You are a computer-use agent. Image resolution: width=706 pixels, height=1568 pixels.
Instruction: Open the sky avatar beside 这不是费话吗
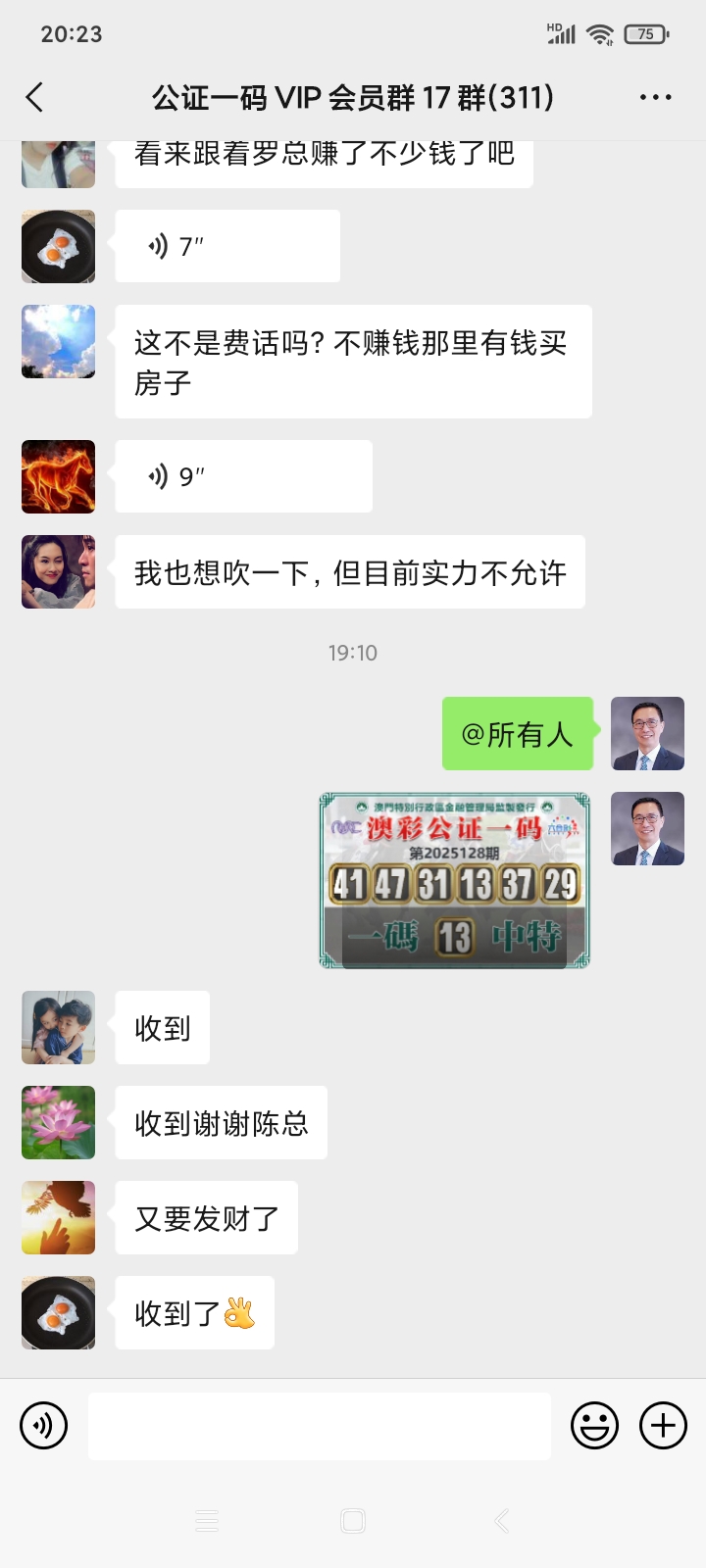click(x=59, y=341)
